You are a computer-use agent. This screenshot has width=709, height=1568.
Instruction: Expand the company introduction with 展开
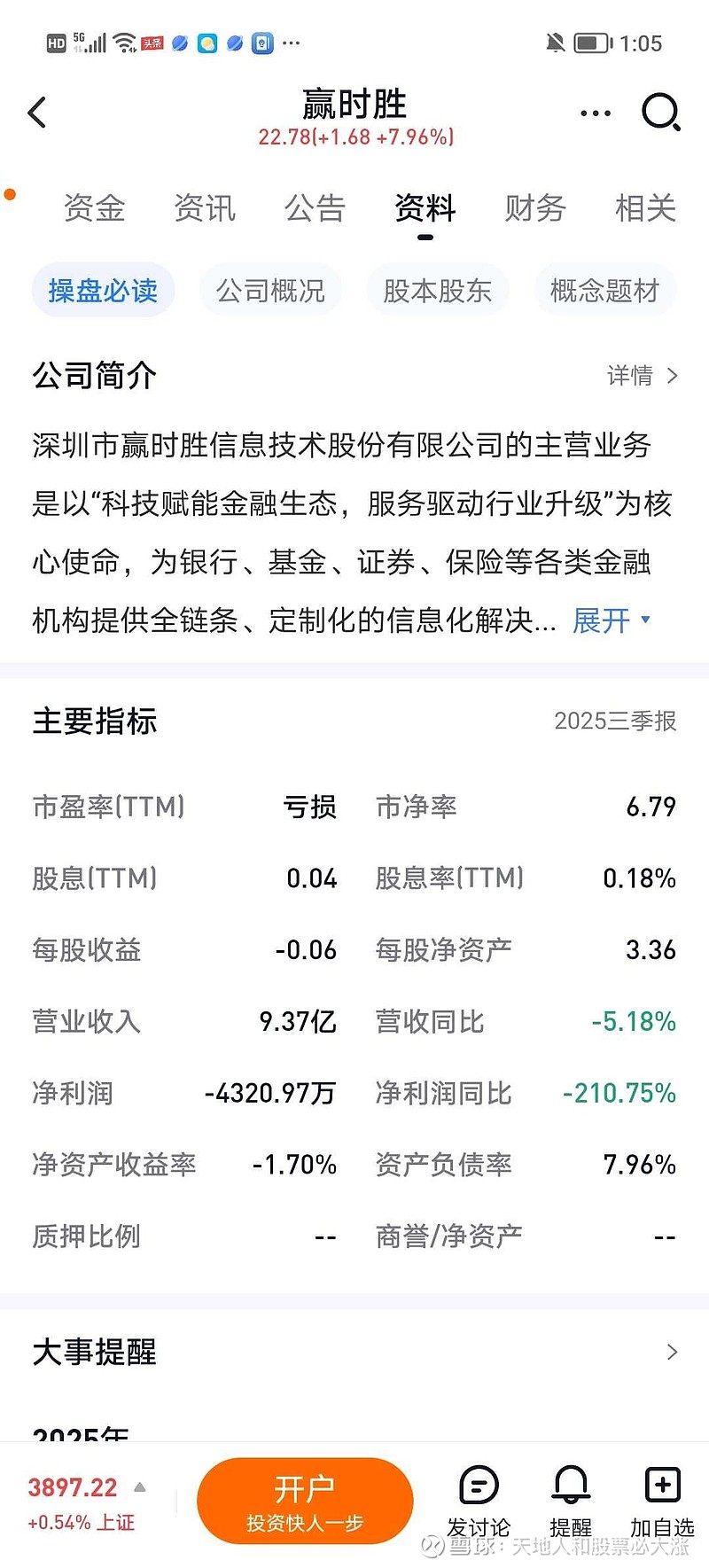tap(602, 622)
